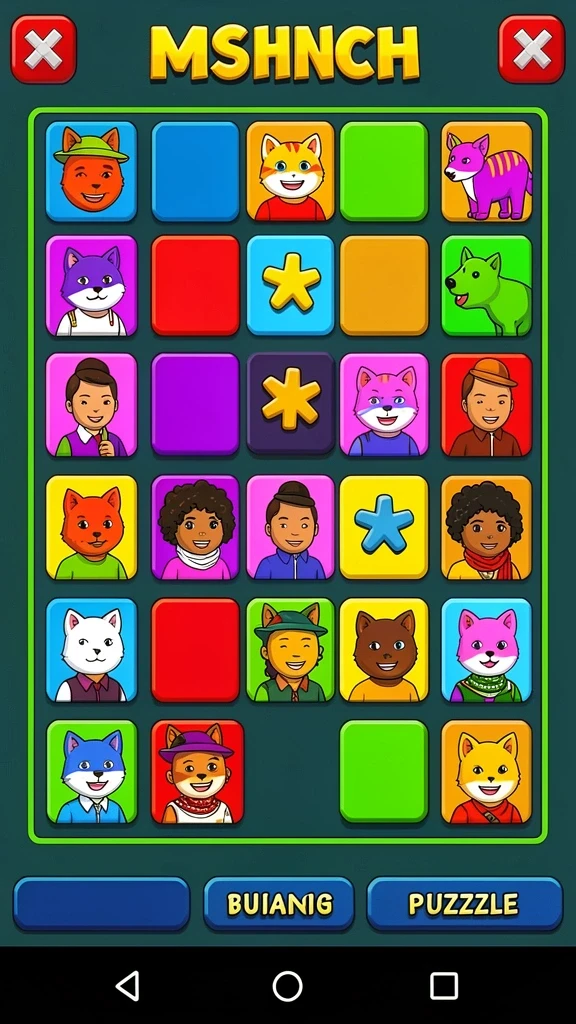Tap the man in the orange cap tile
Screen dimensions: 576x1024
coord(487,405)
